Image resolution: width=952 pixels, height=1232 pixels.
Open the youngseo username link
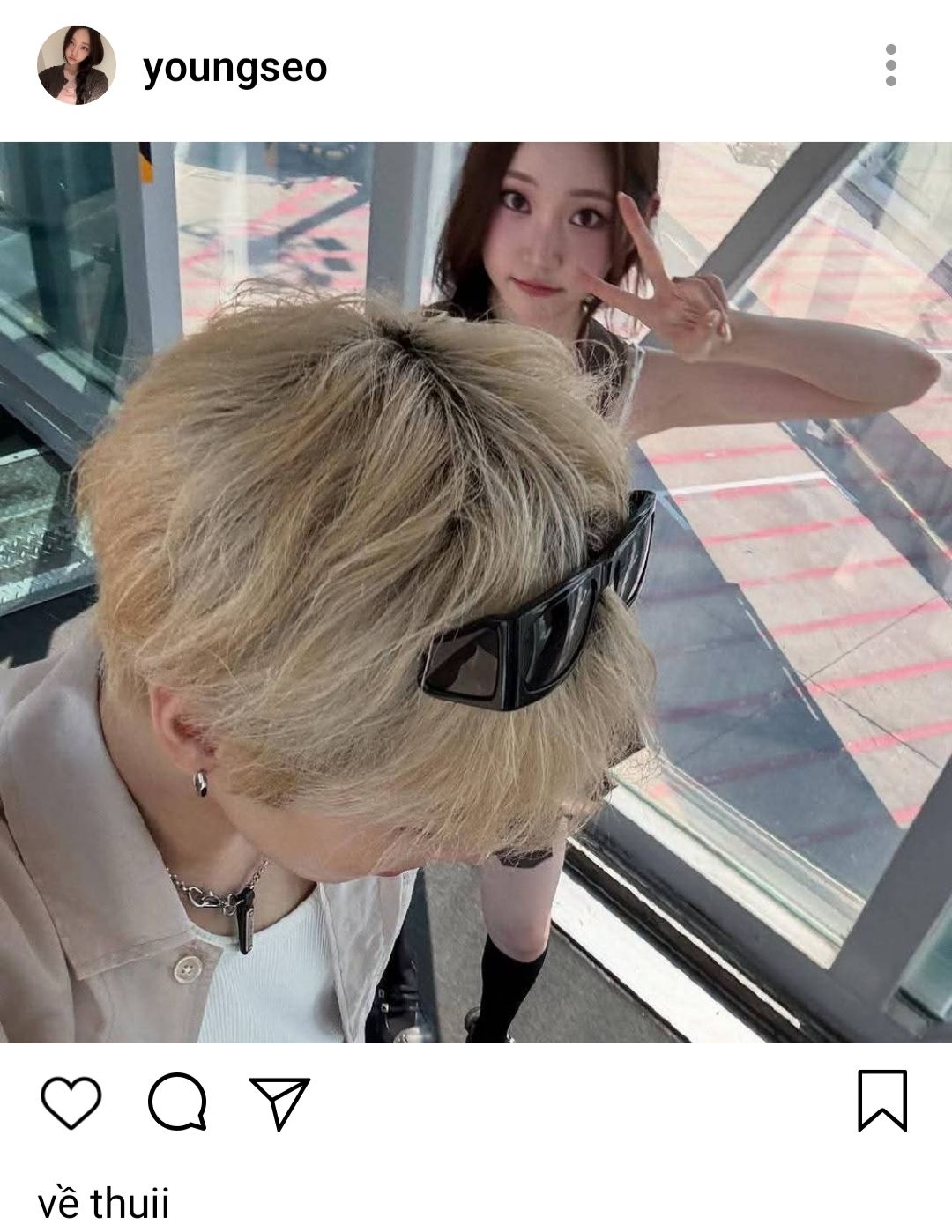[x=234, y=68]
